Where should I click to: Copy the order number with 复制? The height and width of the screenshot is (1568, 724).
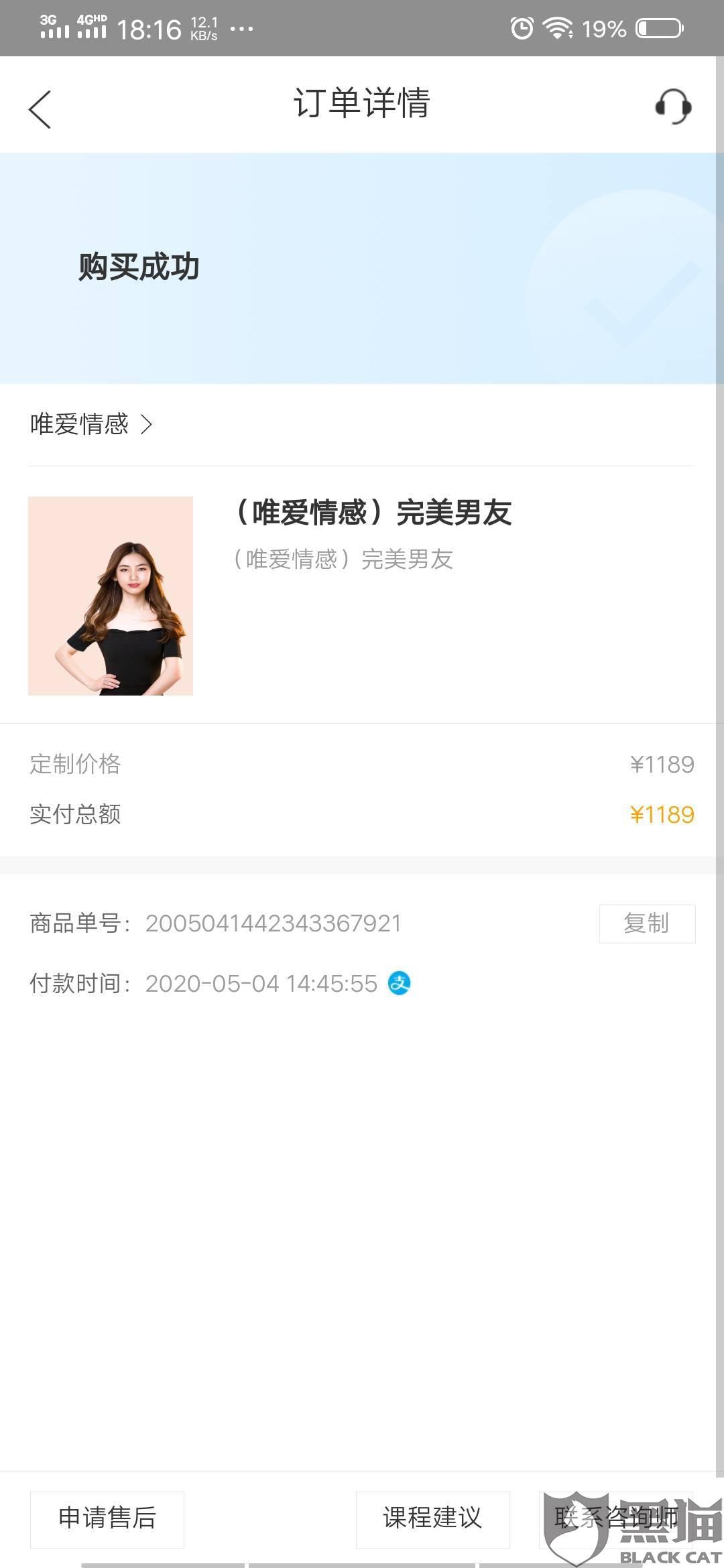pos(646,923)
